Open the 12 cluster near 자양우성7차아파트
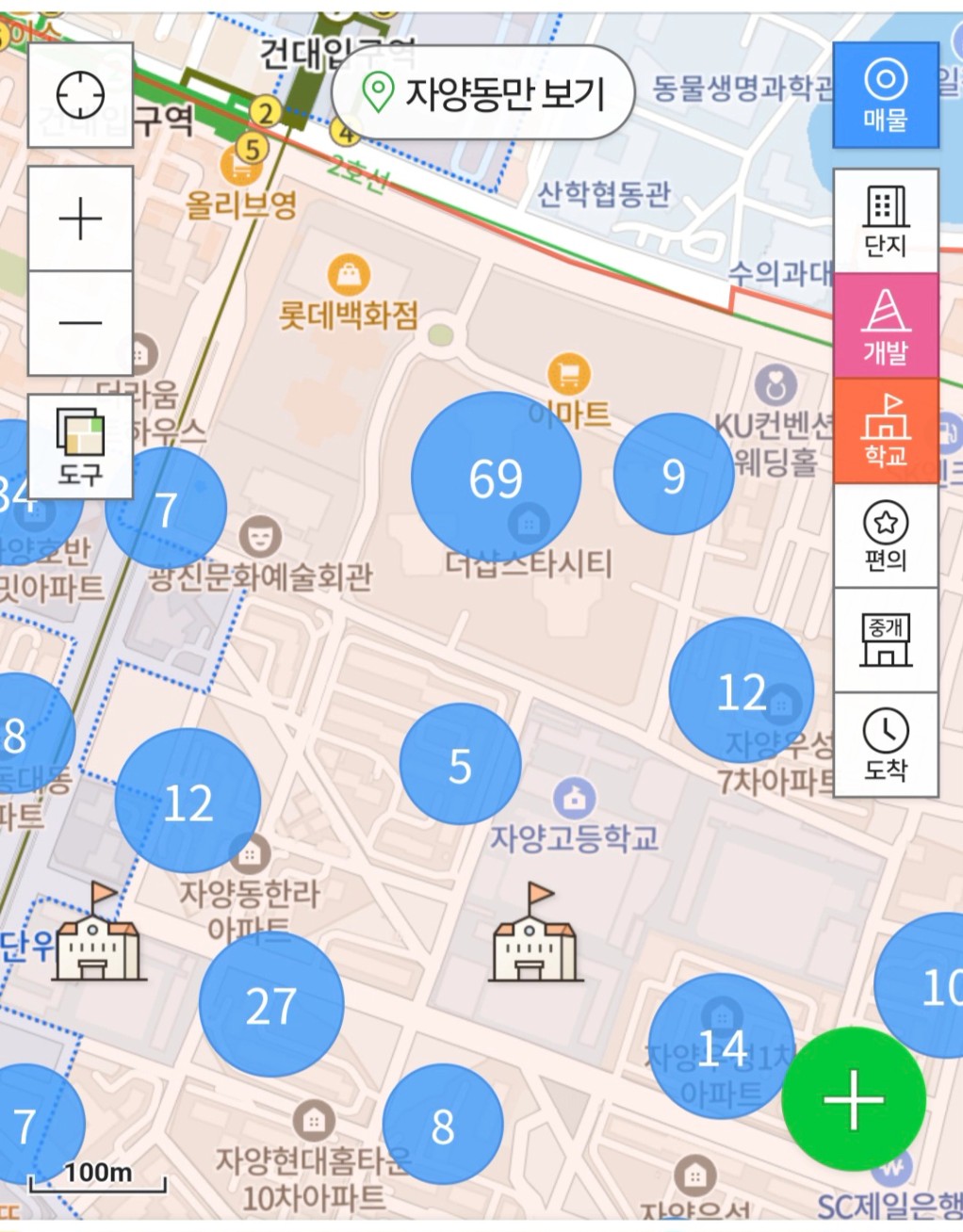 tap(741, 690)
